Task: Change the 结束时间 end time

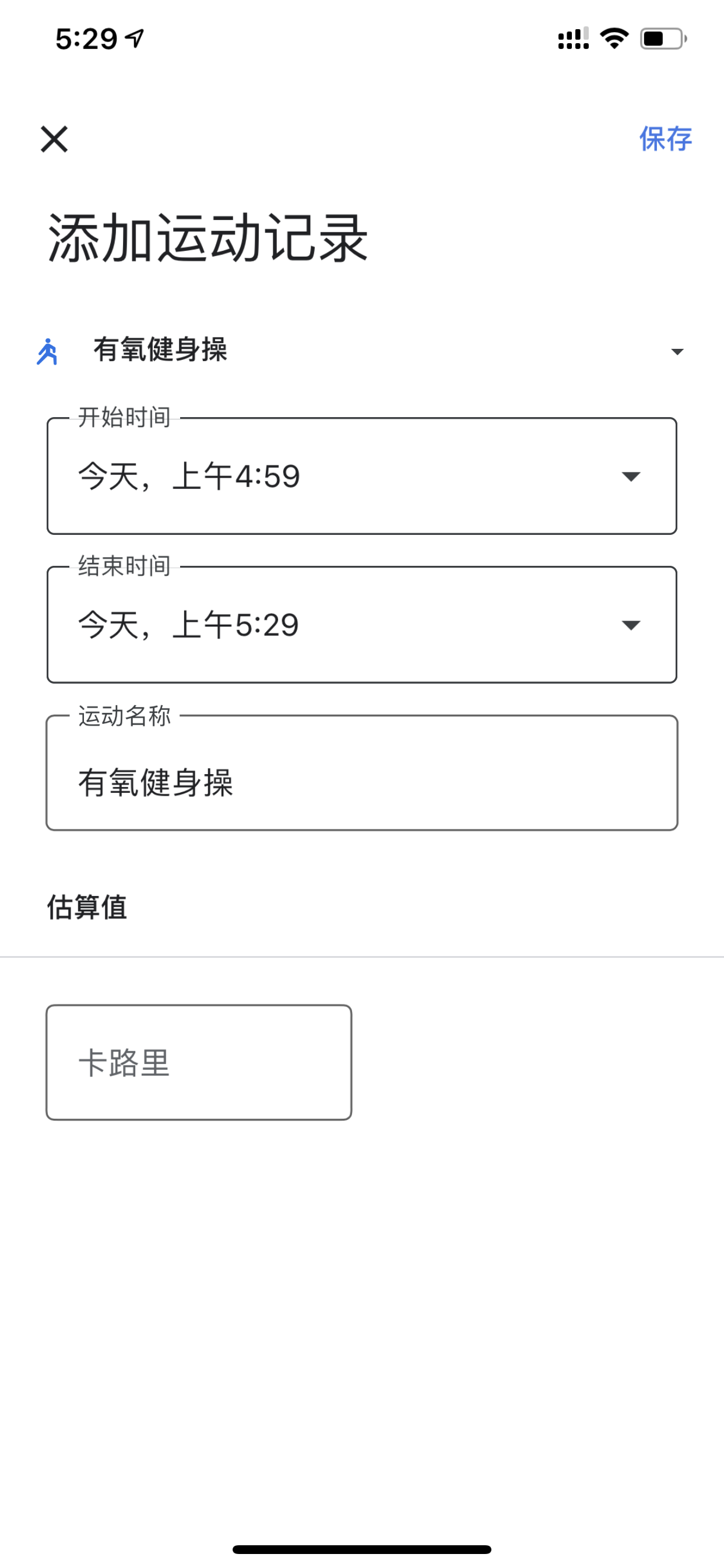Action: pyautogui.click(x=361, y=625)
